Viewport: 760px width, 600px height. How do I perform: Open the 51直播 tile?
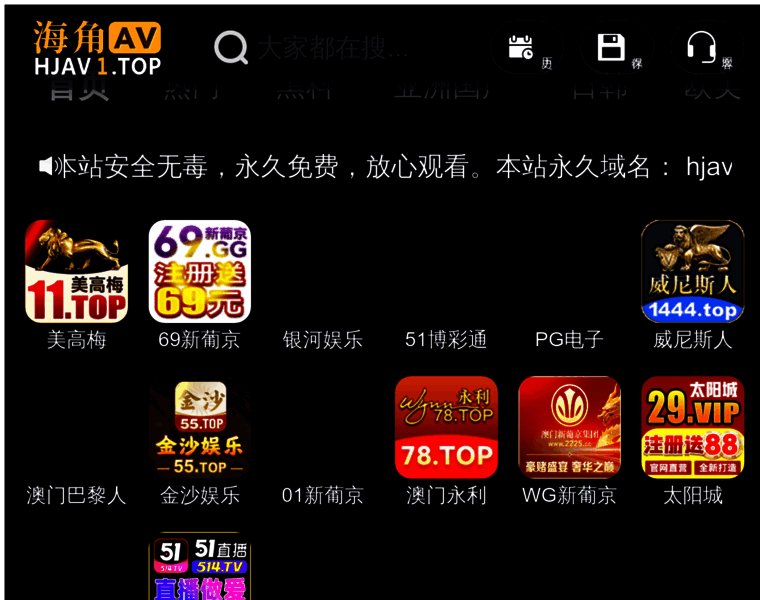click(x=199, y=567)
